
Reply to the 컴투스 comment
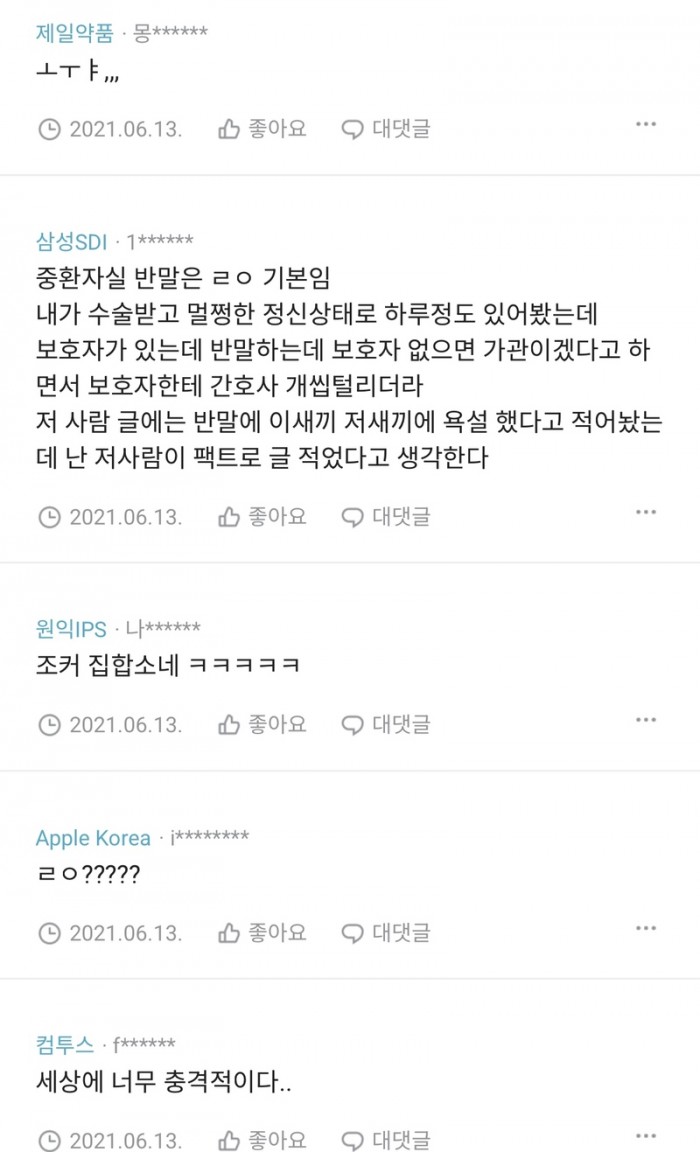[x=386, y=1140]
